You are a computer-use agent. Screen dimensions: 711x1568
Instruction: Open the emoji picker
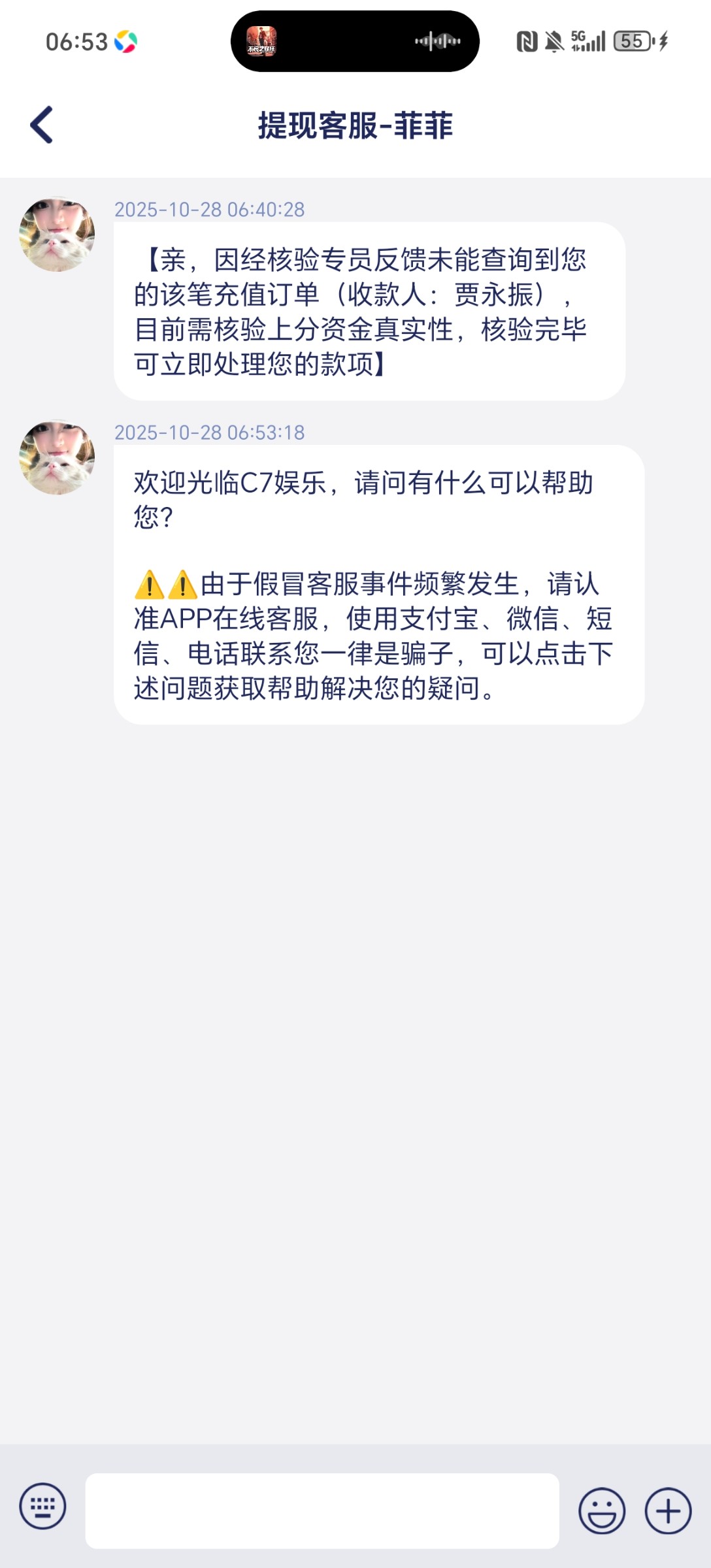tap(601, 1510)
